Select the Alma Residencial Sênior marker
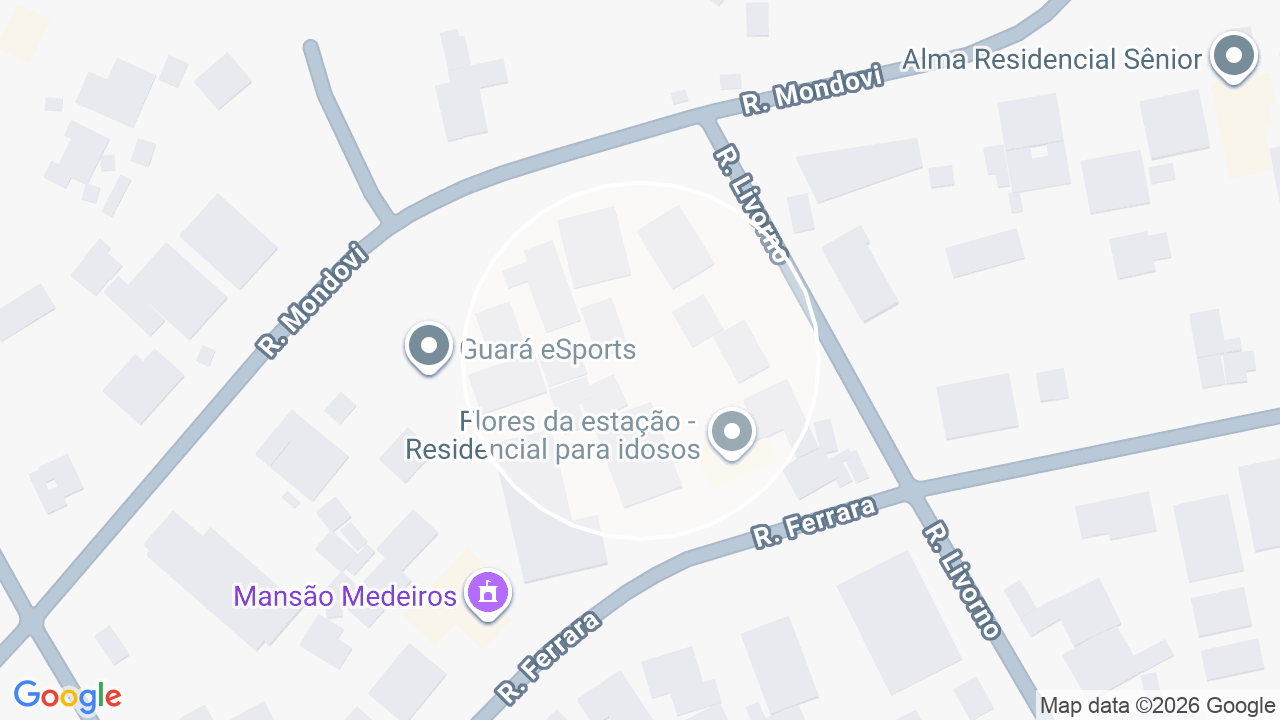The height and width of the screenshot is (720, 1280). pos(1234,58)
